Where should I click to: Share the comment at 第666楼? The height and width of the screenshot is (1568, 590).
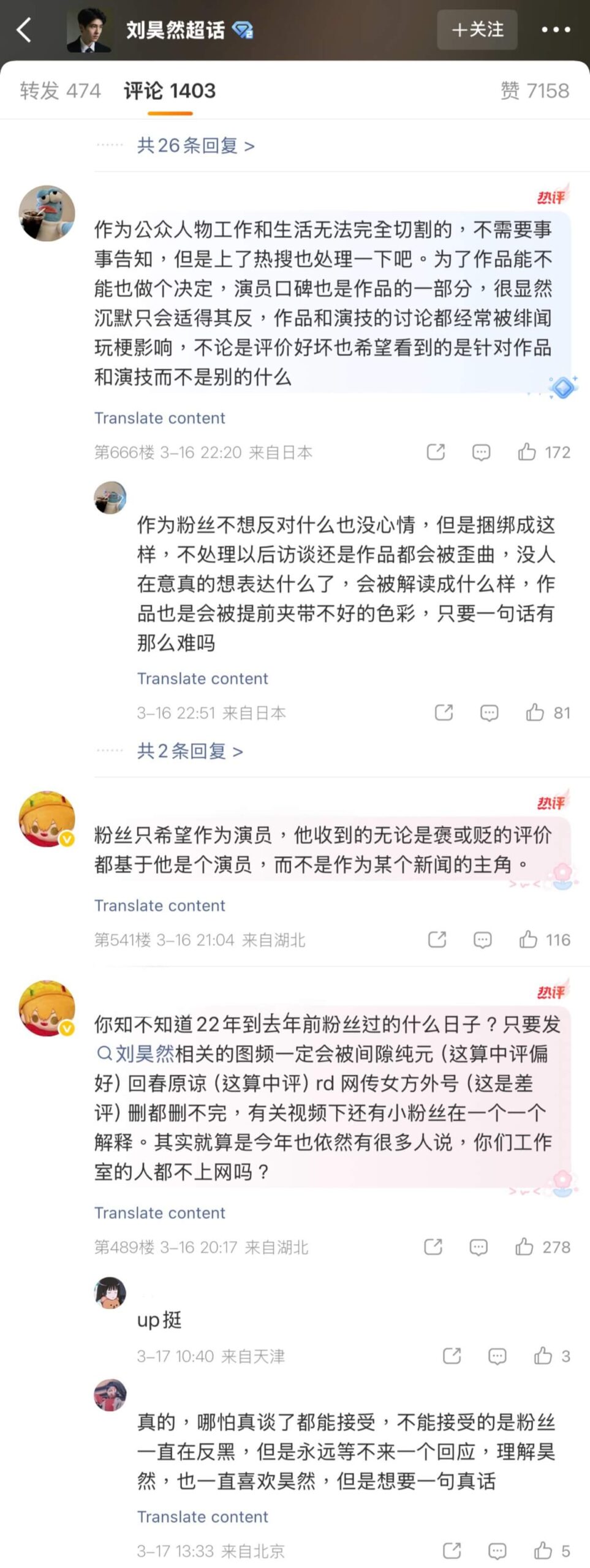tap(436, 452)
